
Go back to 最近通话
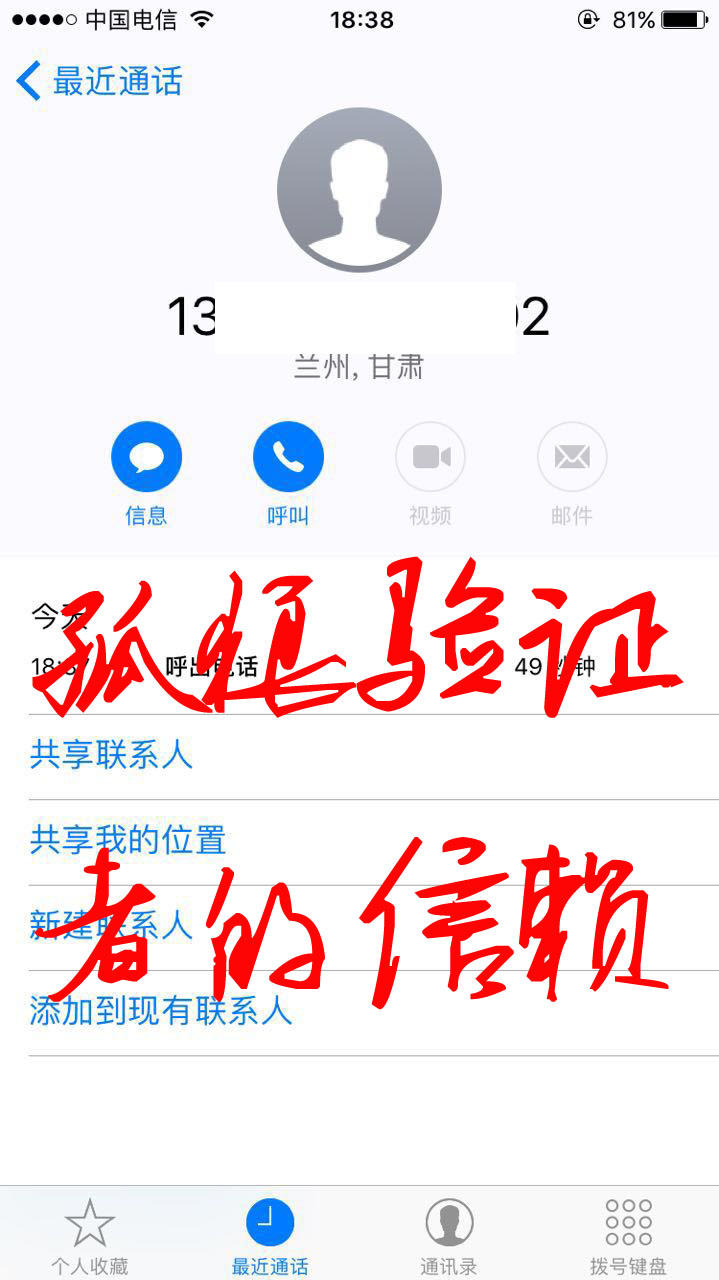coord(100,81)
